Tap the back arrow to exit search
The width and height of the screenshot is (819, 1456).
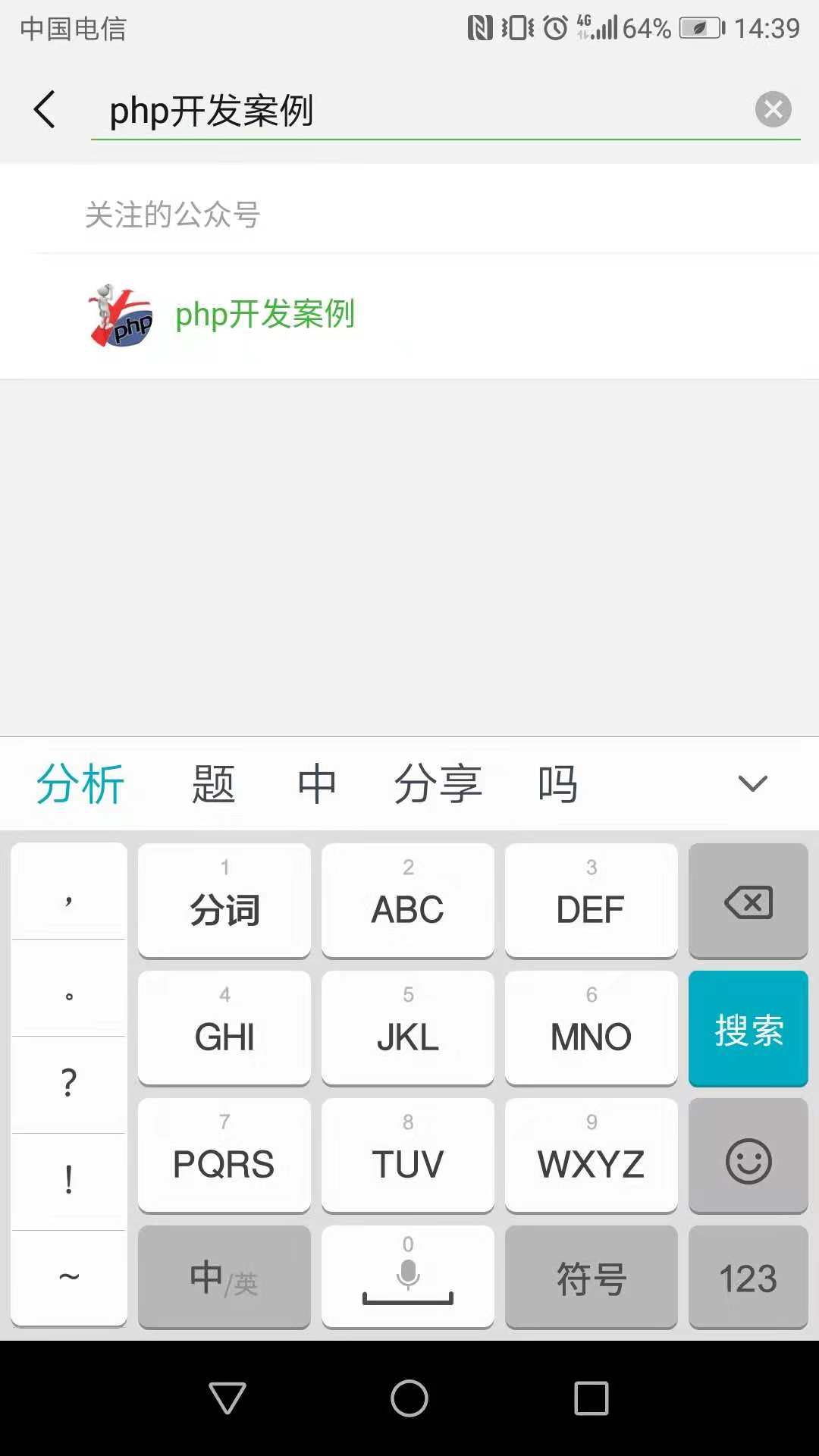coord(44,108)
